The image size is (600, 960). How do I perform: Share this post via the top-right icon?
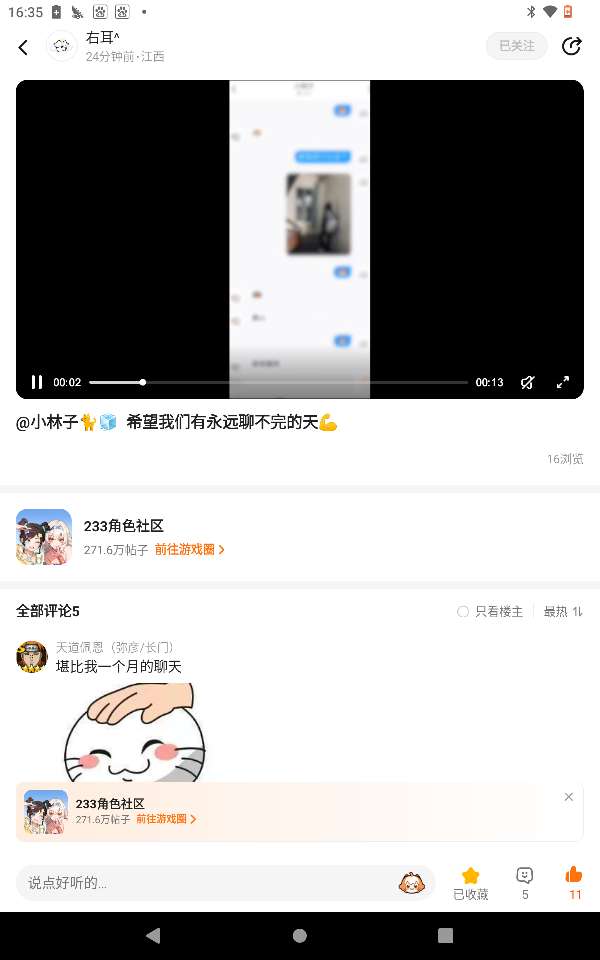[571, 46]
